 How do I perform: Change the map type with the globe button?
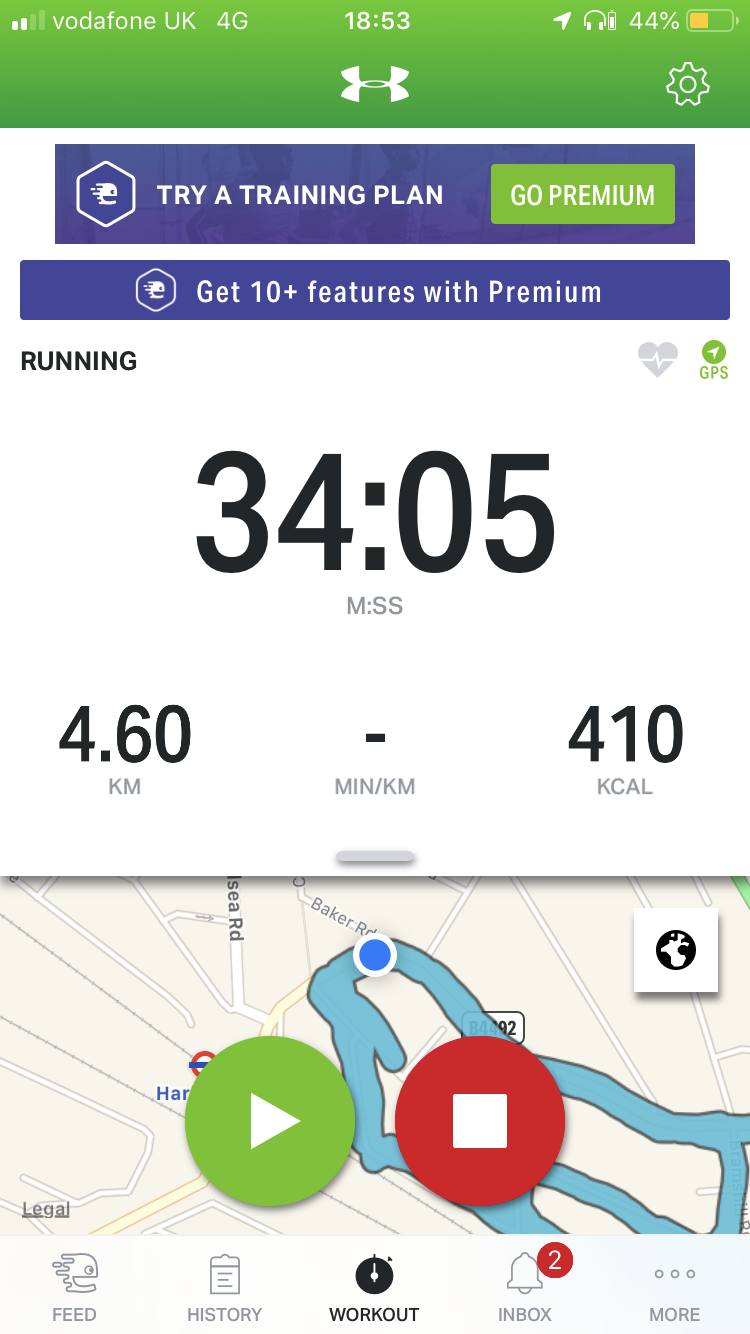click(x=676, y=950)
